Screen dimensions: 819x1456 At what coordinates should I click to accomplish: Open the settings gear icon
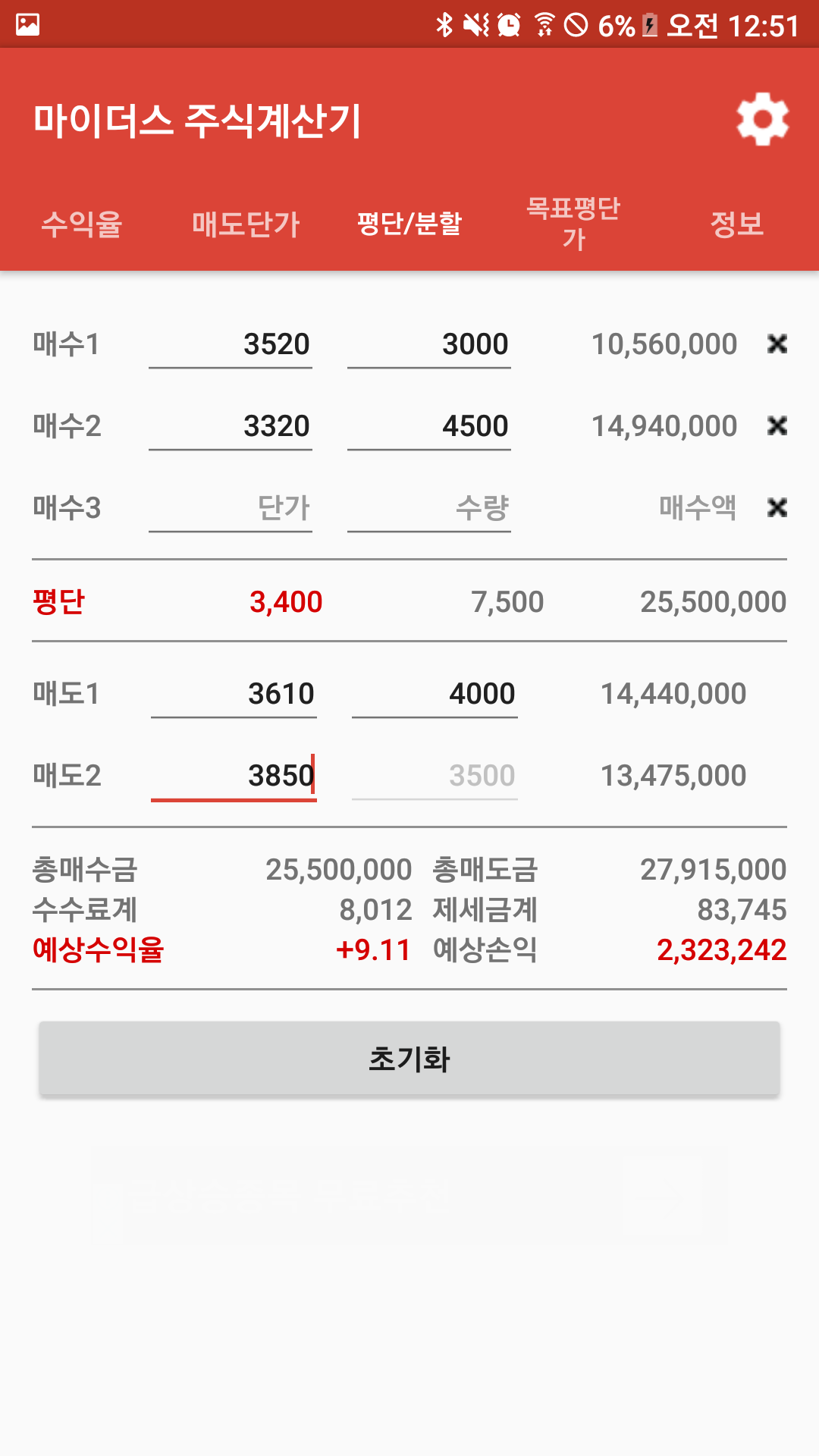click(761, 119)
